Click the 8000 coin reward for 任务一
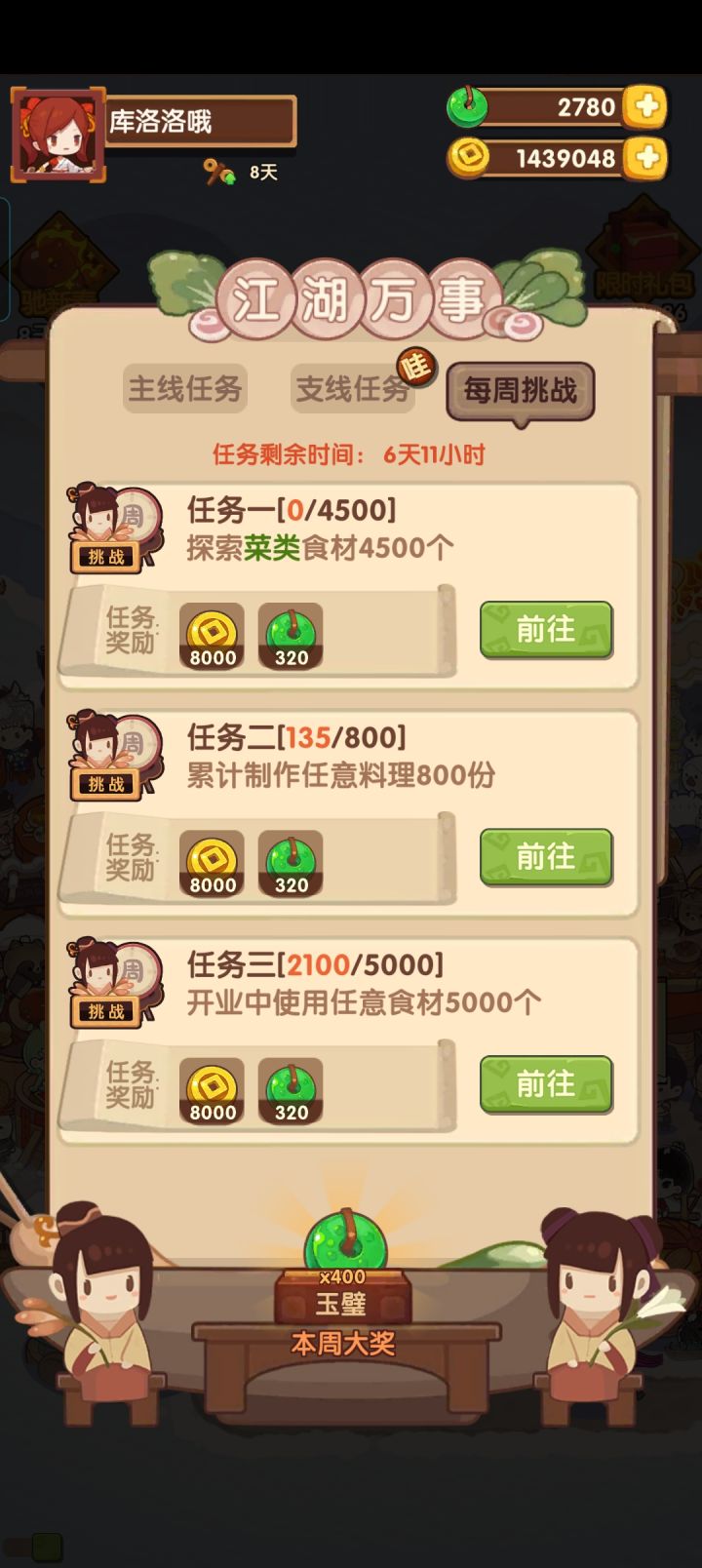 pyautogui.click(x=211, y=632)
